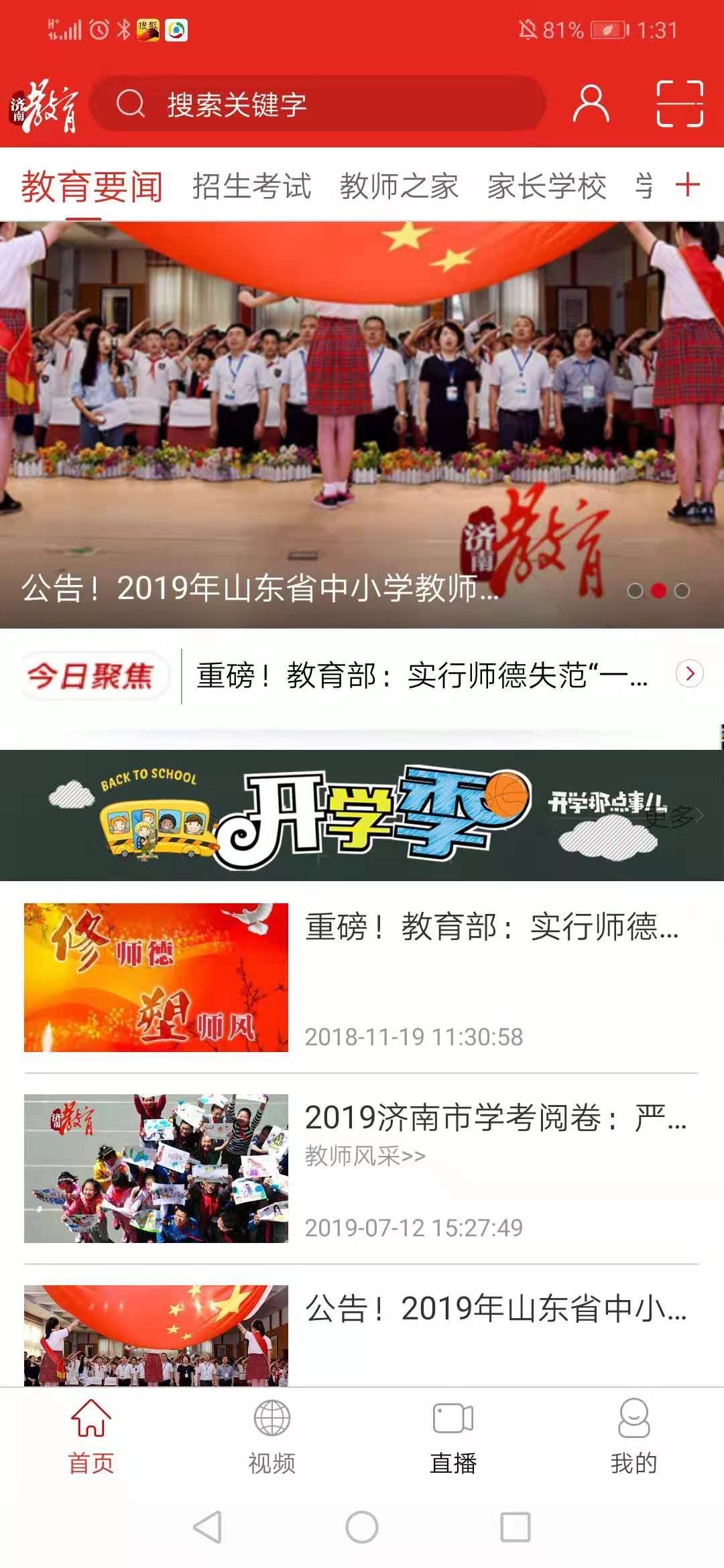
Task: Add more channels with the plus icon
Action: 687,185
